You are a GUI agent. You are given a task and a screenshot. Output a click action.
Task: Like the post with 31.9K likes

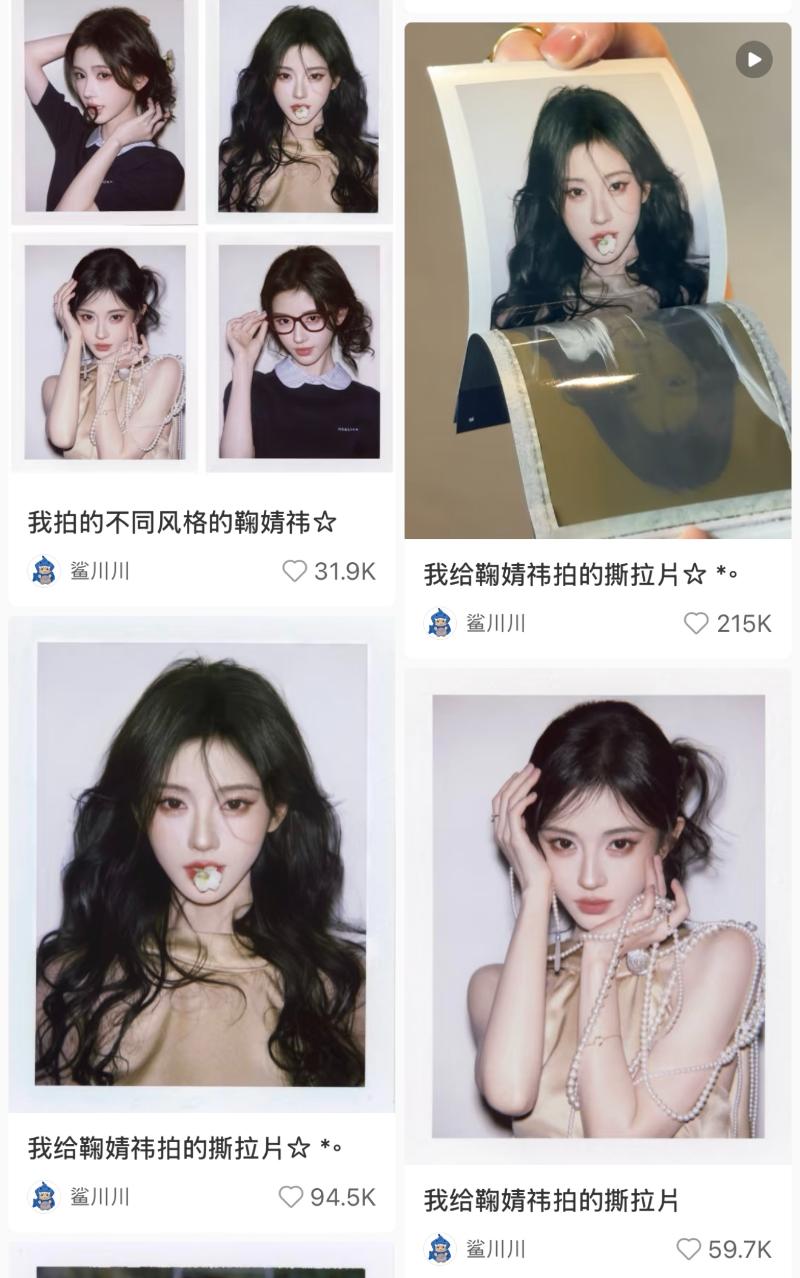pos(294,571)
